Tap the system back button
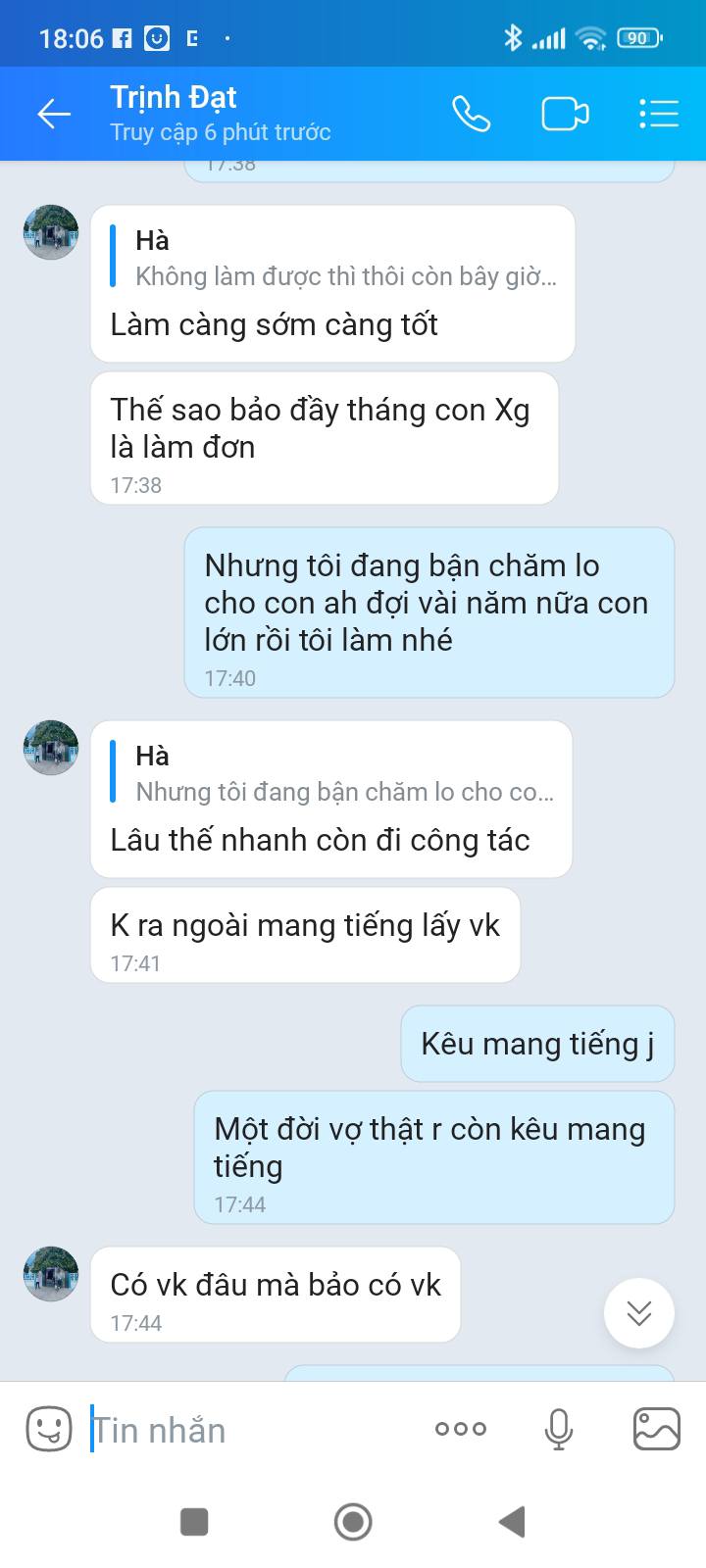 coord(512,1522)
